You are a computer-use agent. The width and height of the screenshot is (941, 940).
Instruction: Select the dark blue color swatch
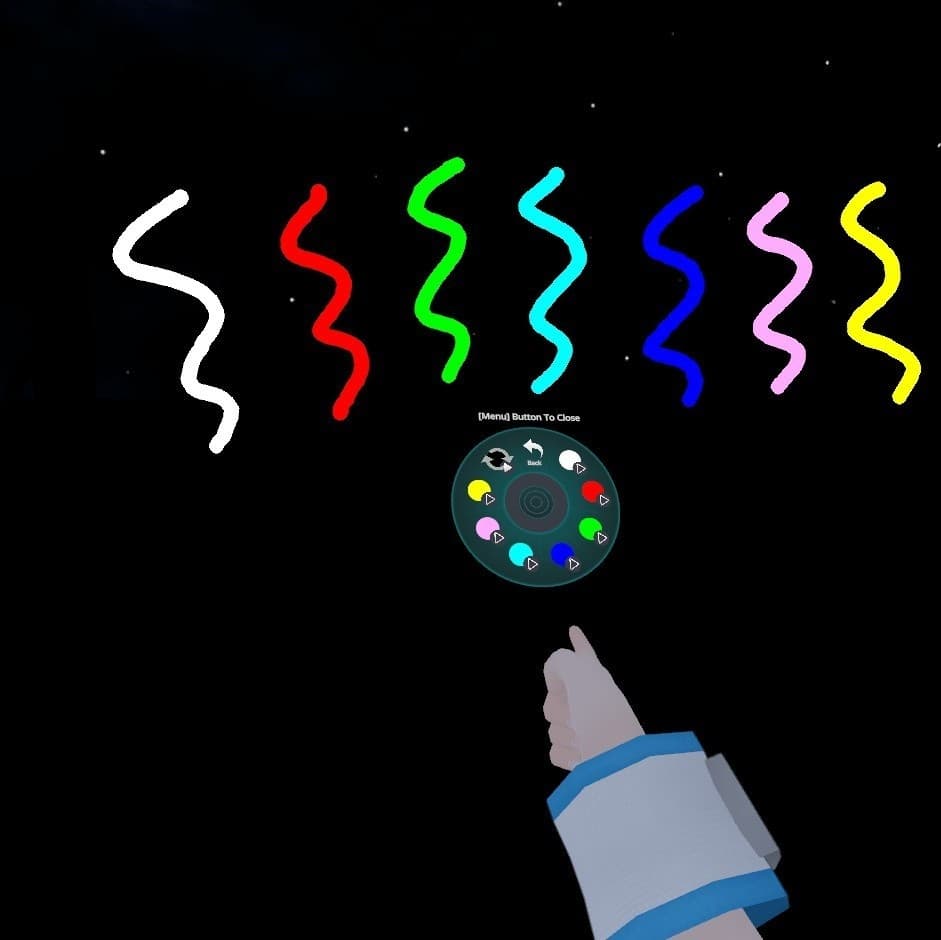tap(563, 555)
